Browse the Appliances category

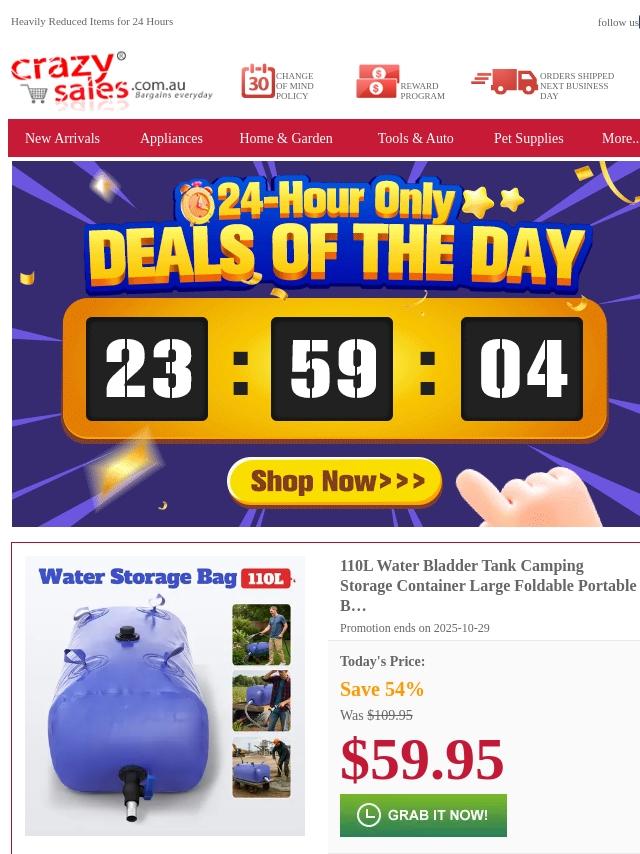pyautogui.click(x=171, y=139)
